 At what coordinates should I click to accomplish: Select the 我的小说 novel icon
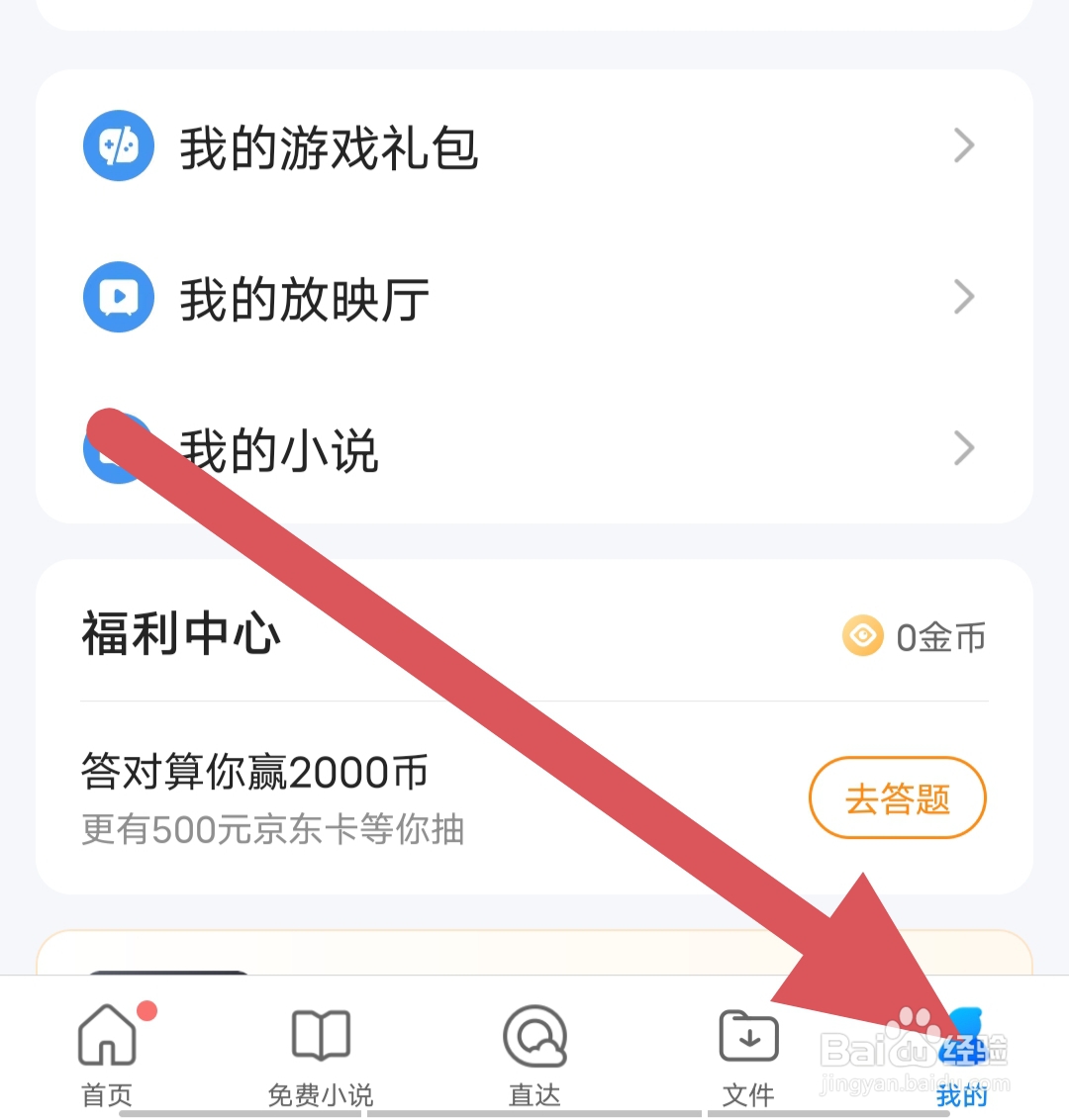(x=118, y=448)
